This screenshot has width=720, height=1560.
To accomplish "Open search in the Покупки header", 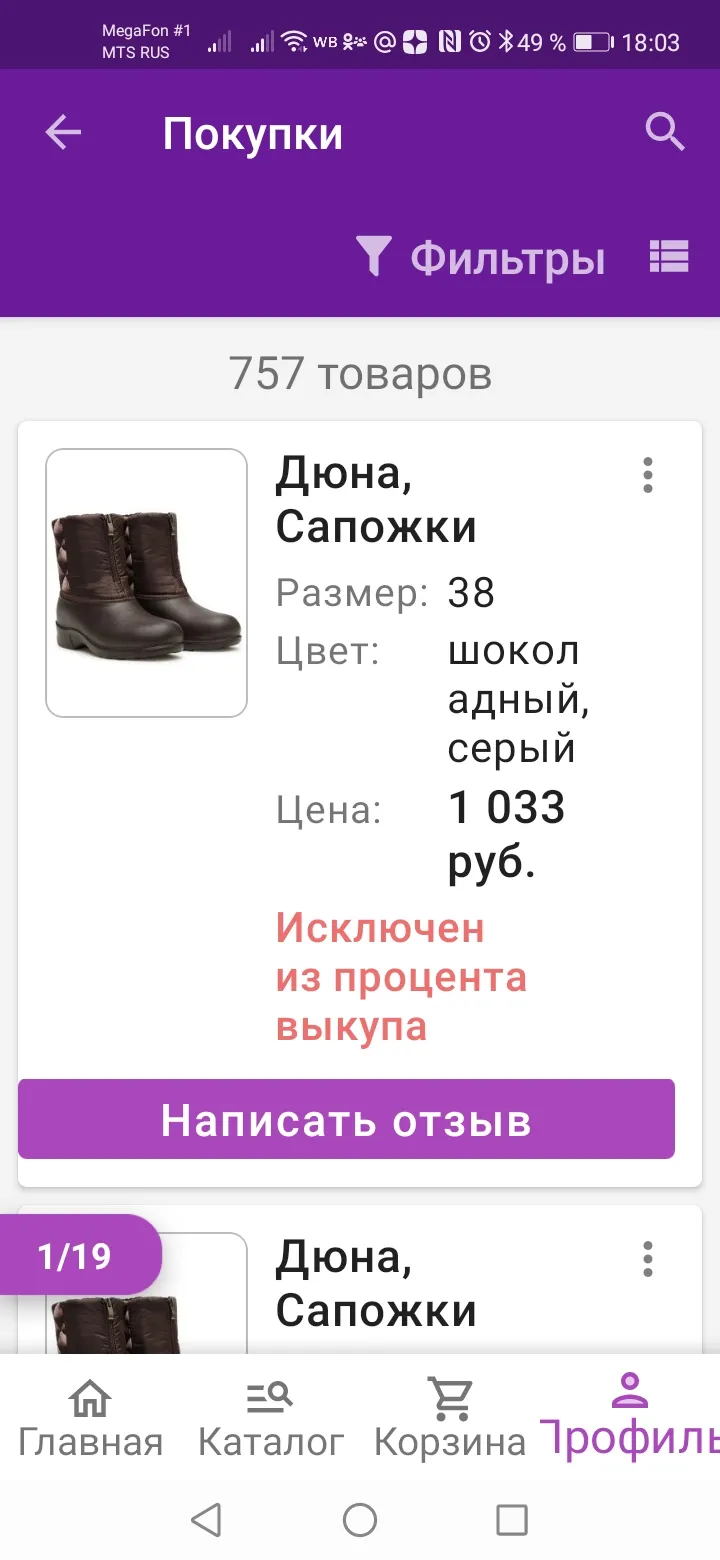I will (x=665, y=132).
